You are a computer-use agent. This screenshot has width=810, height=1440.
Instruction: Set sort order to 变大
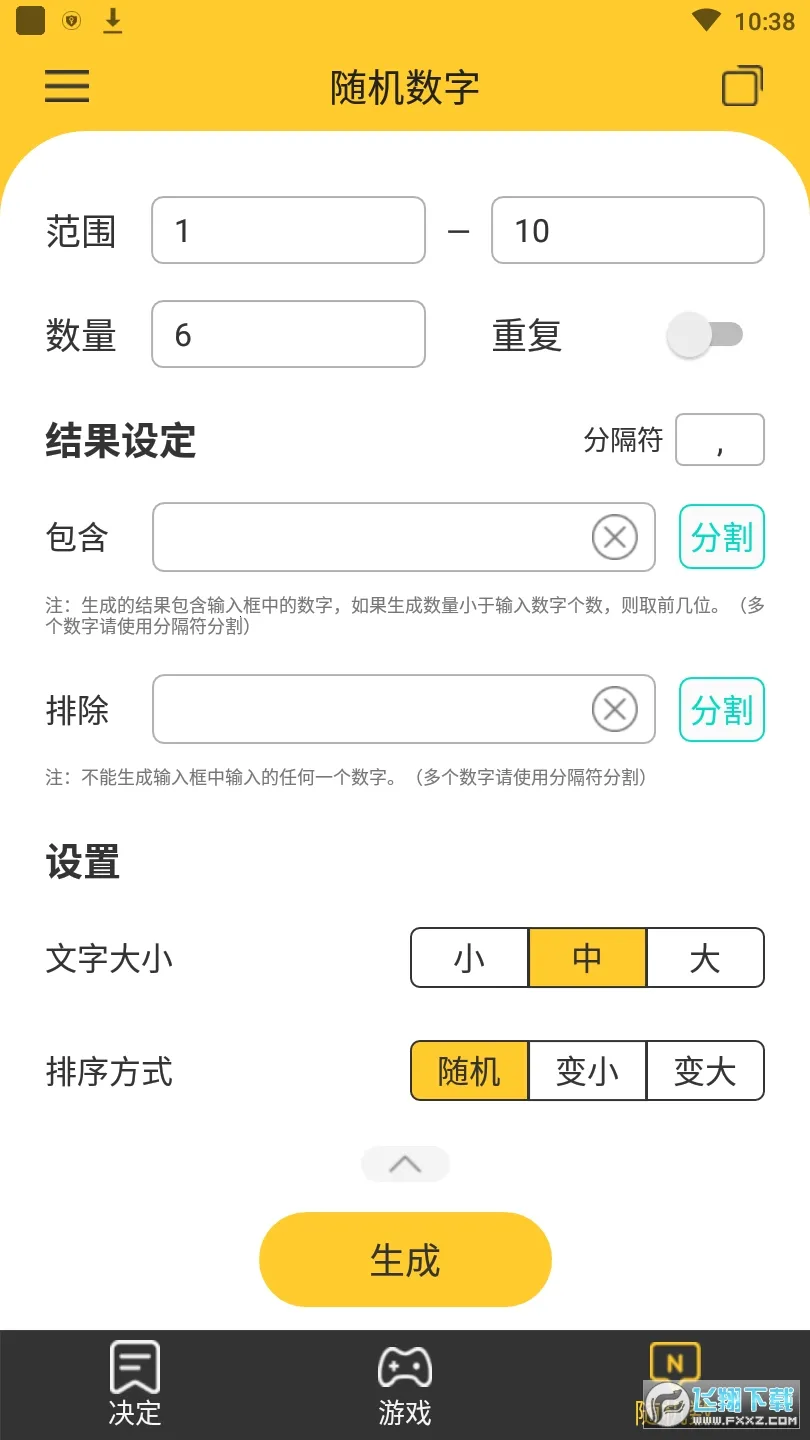[705, 1071]
